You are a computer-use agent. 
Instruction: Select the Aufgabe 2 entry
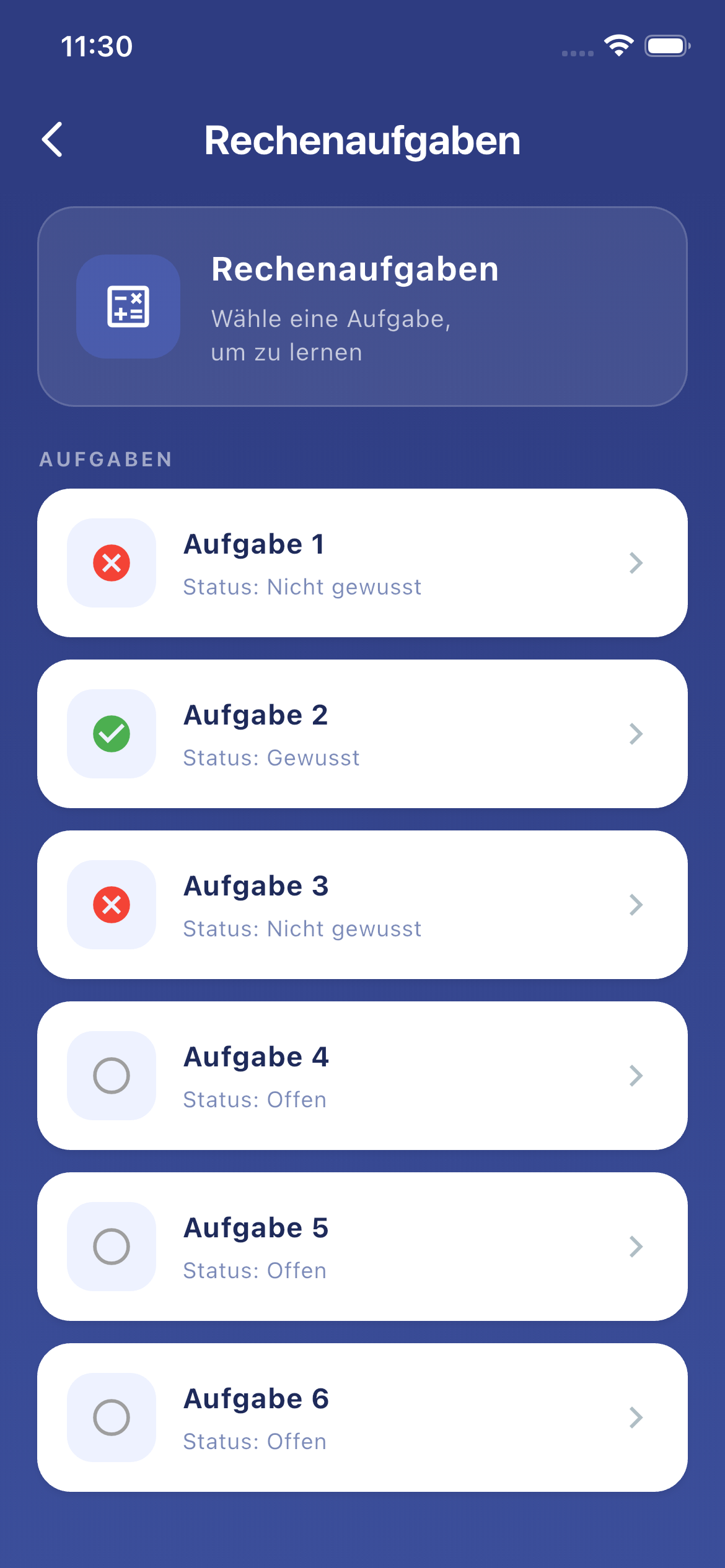tap(362, 734)
